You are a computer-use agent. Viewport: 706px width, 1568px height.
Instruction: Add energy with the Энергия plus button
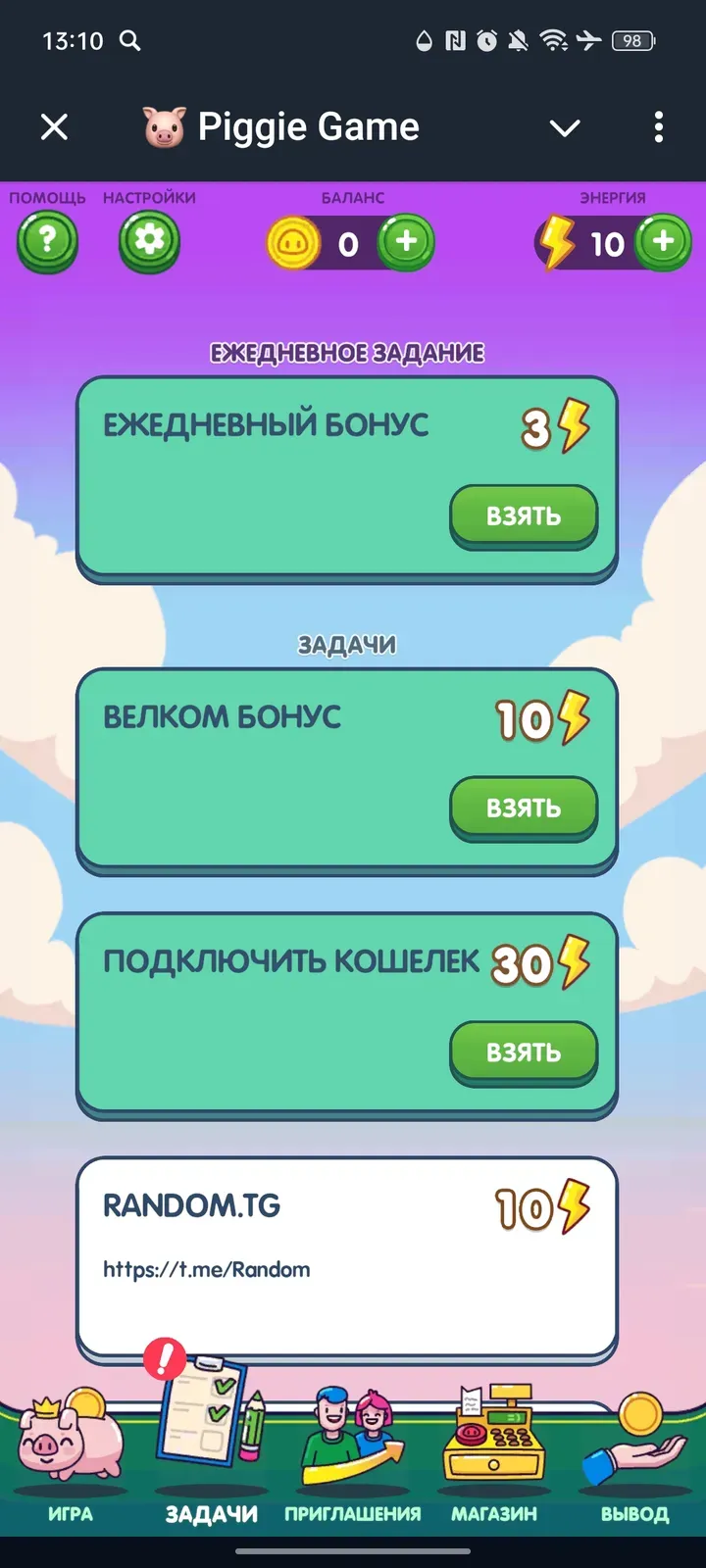664,242
